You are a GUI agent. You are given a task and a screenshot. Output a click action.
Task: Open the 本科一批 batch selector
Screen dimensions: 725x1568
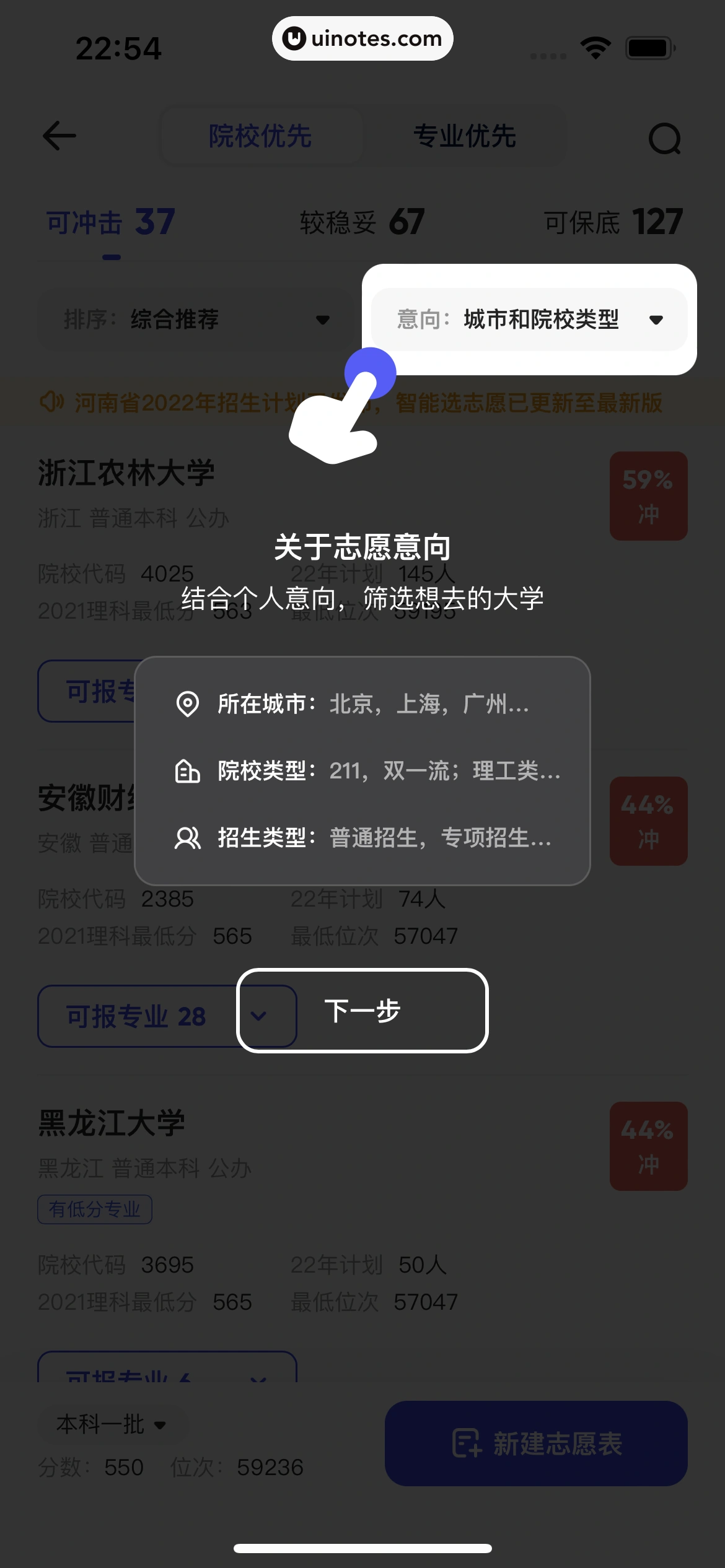coord(110,1425)
